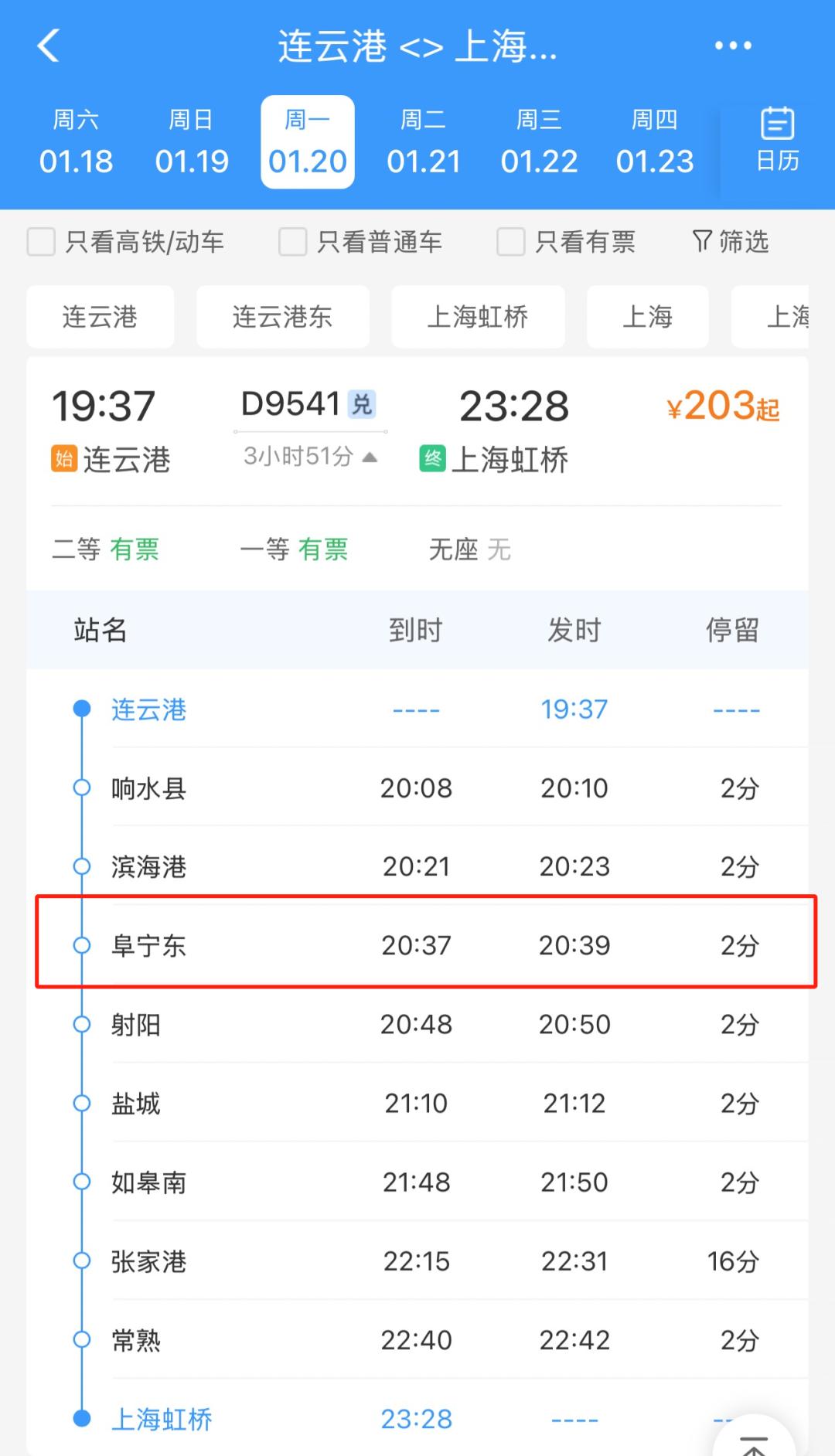Filter by 连云港东 station chip
This screenshot has height=1456, width=835.
tap(282, 317)
